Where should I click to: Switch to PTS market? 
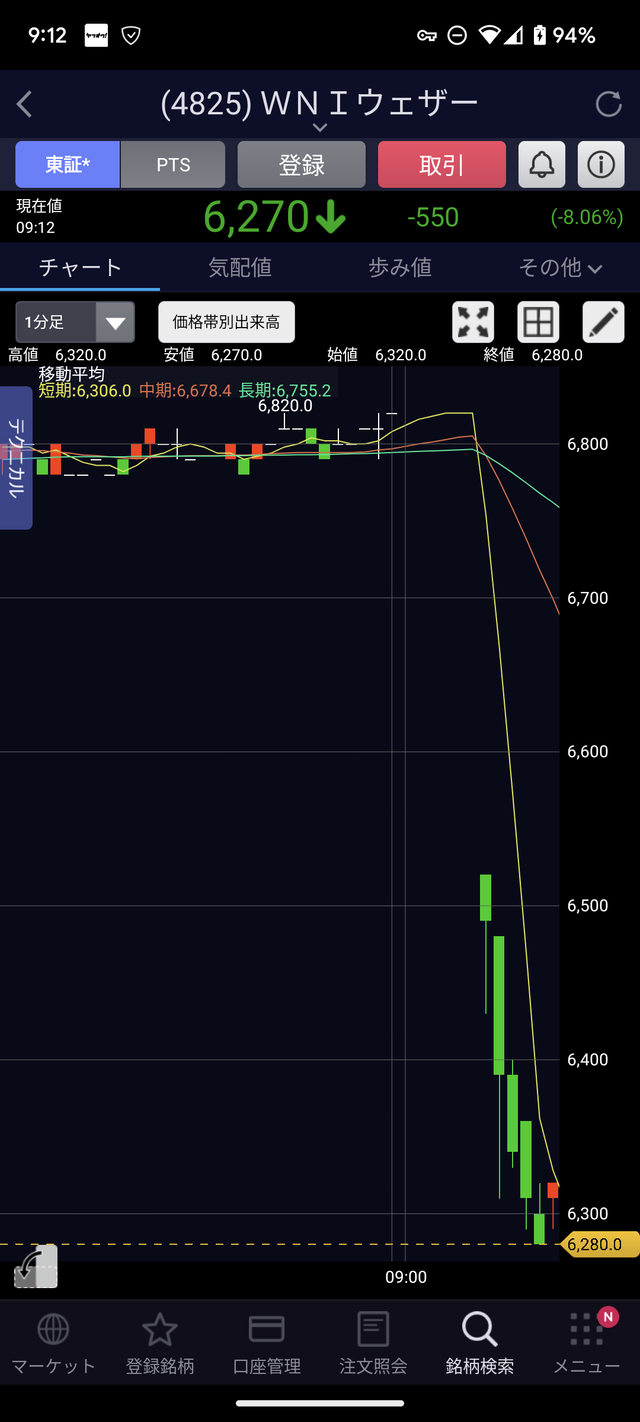click(173, 165)
